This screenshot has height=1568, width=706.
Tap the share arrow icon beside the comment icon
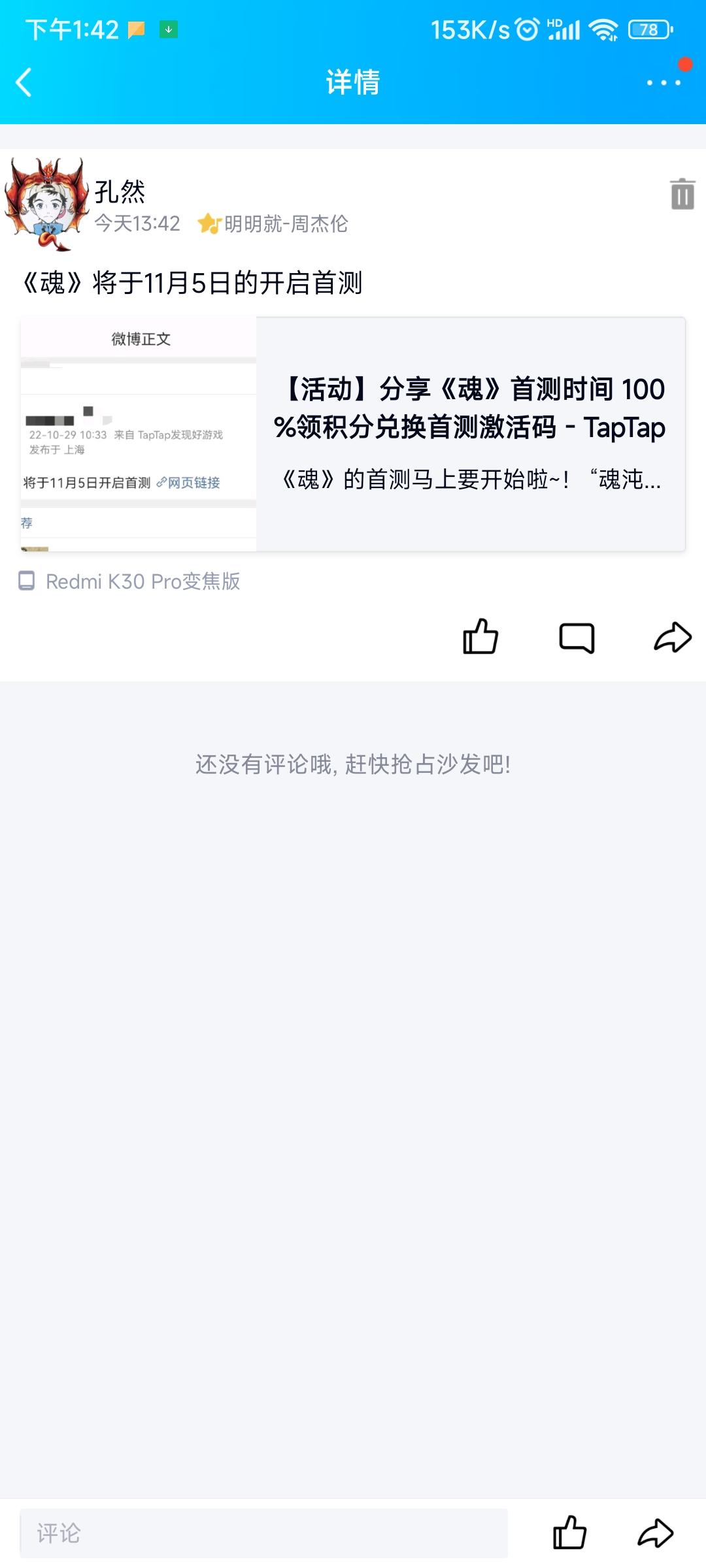click(673, 635)
